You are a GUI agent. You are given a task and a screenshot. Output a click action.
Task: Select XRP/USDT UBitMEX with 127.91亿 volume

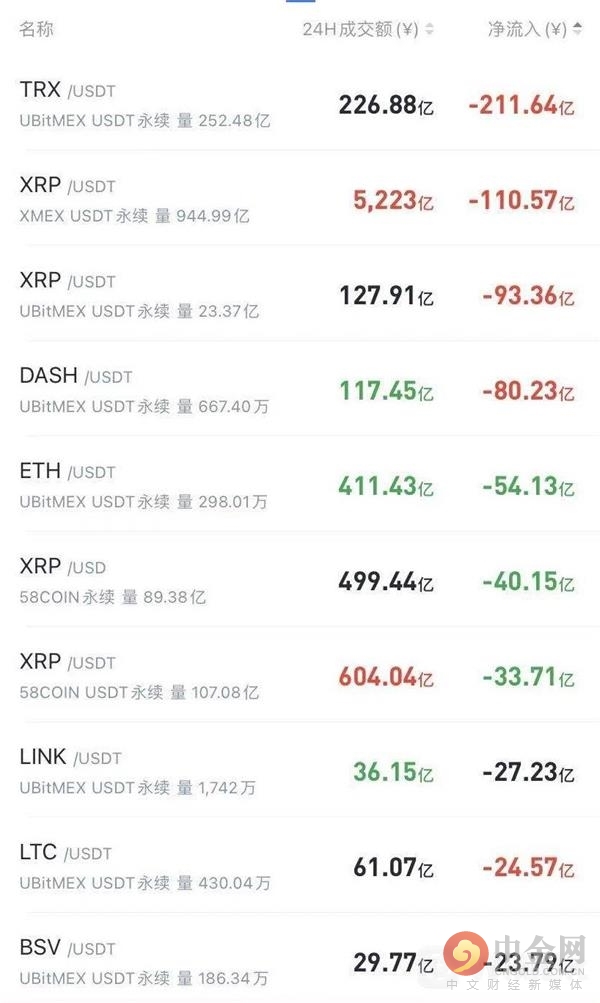300,294
